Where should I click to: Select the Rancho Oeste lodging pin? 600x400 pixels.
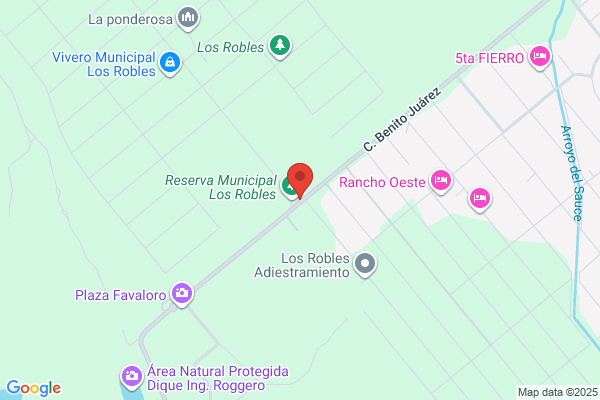click(x=441, y=181)
